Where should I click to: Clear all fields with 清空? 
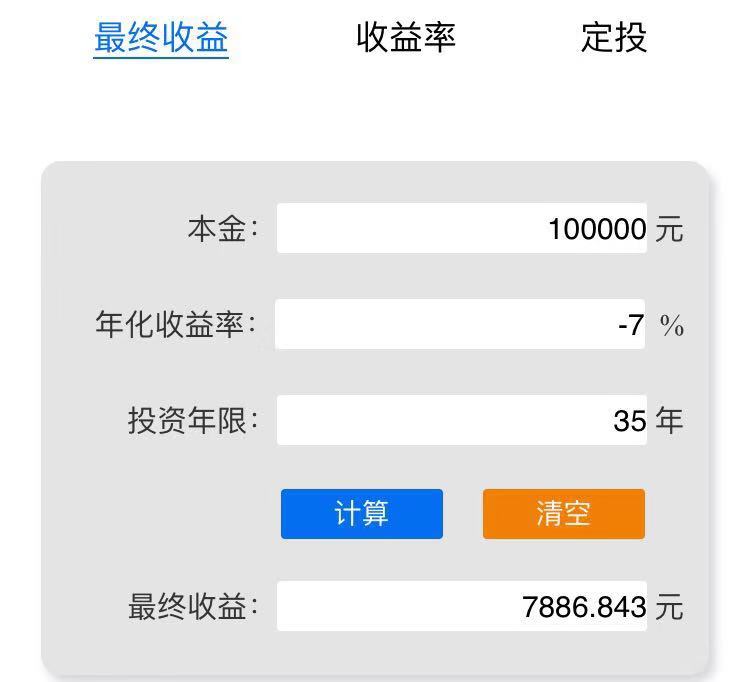tap(564, 514)
